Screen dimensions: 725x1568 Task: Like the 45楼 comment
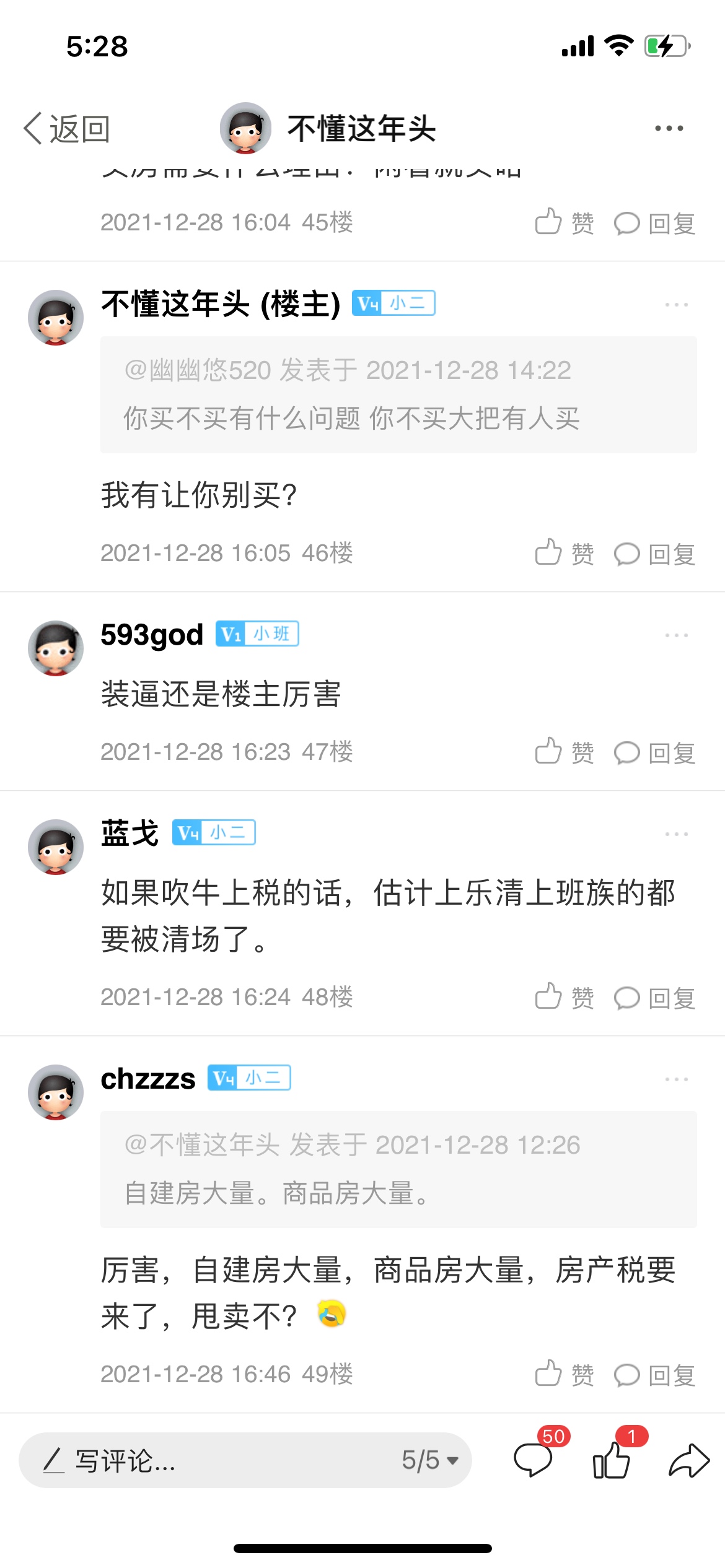pos(564,223)
